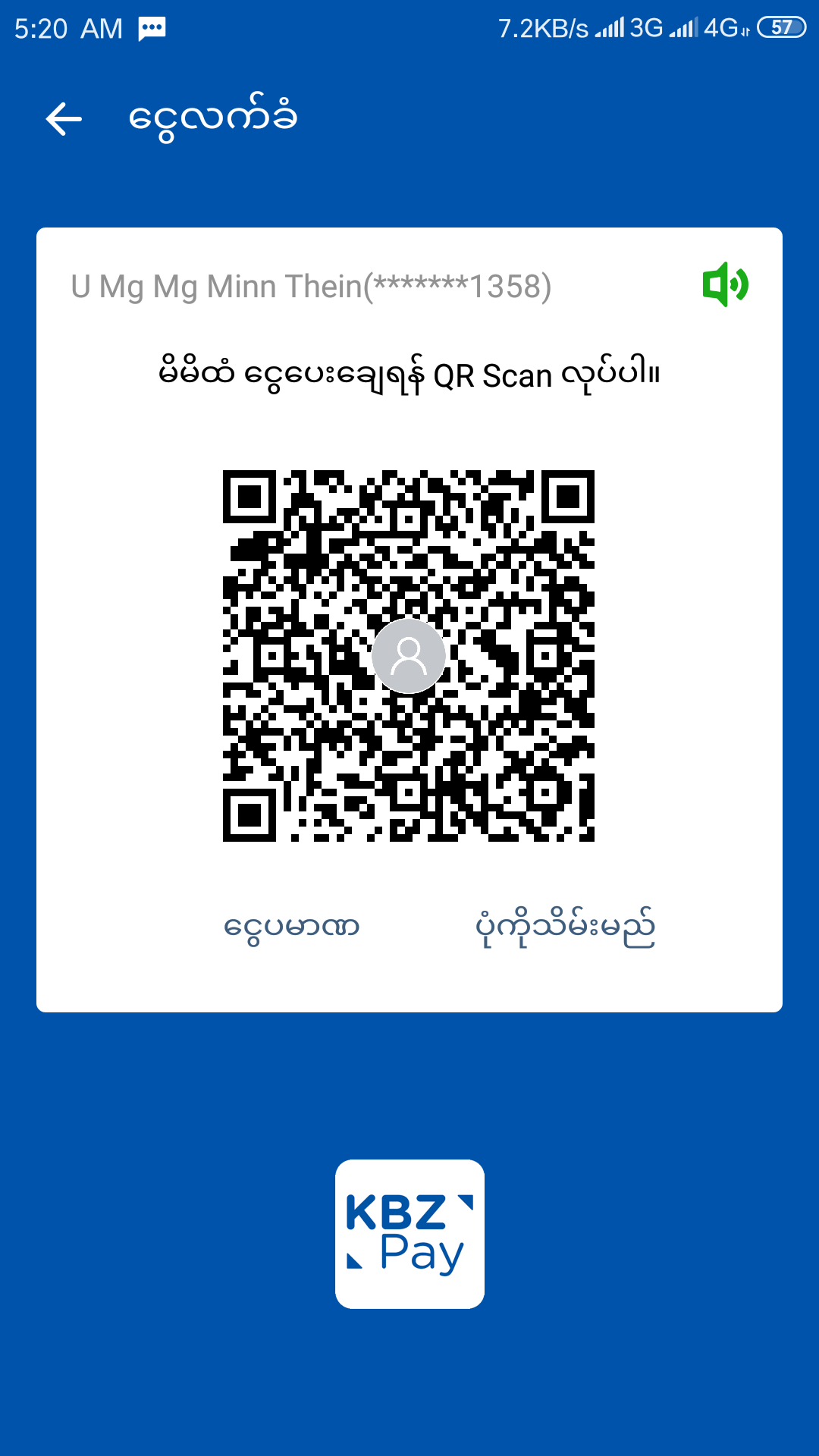This screenshot has height=1456, width=819.
Task: Tap ပုံကိုသိမ်းမည် to save the QR image
Action: [x=565, y=927]
